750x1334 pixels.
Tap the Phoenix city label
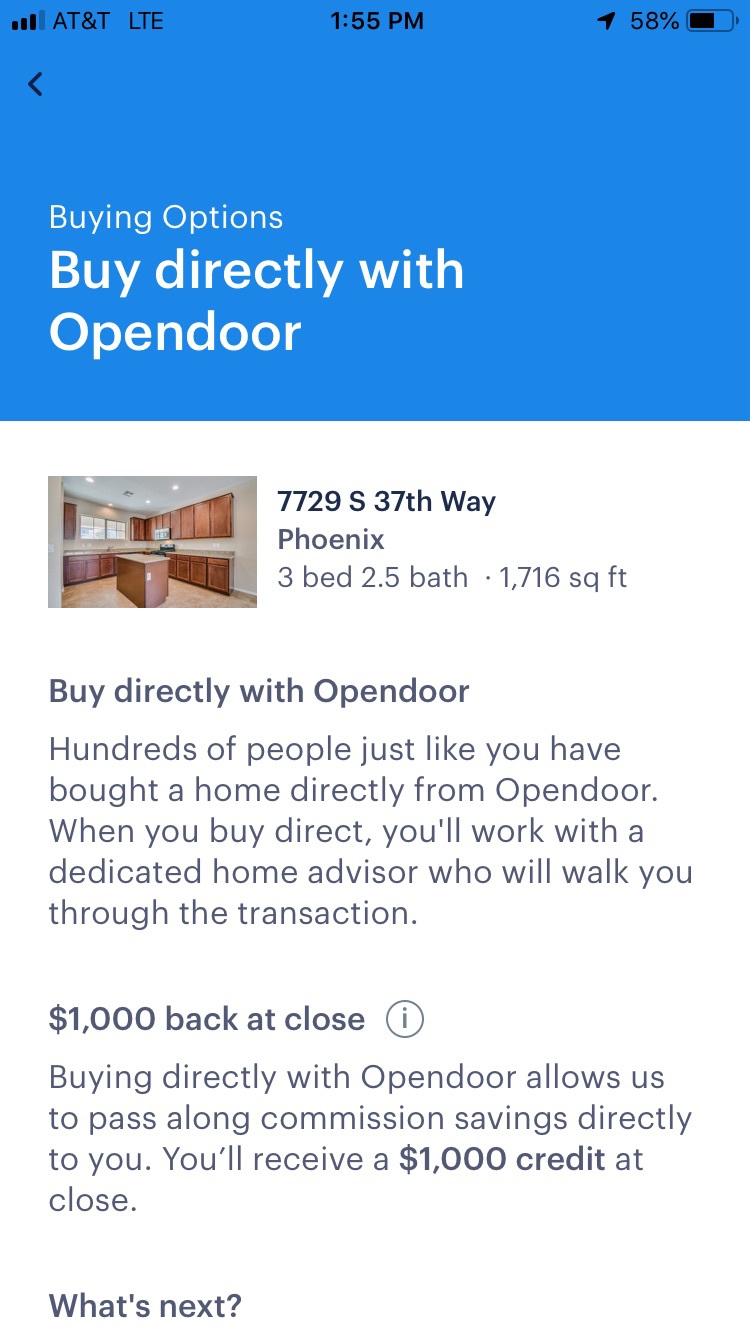coord(330,539)
